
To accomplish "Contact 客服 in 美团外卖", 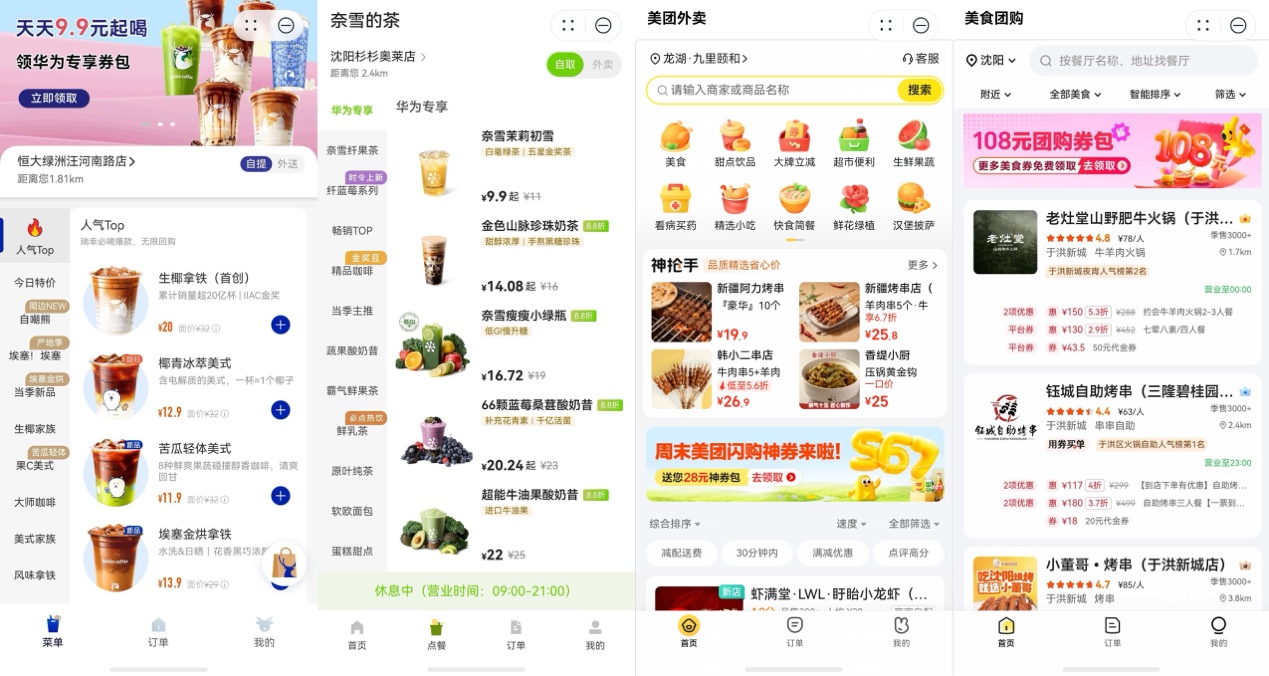I will [x=920, y=59].
